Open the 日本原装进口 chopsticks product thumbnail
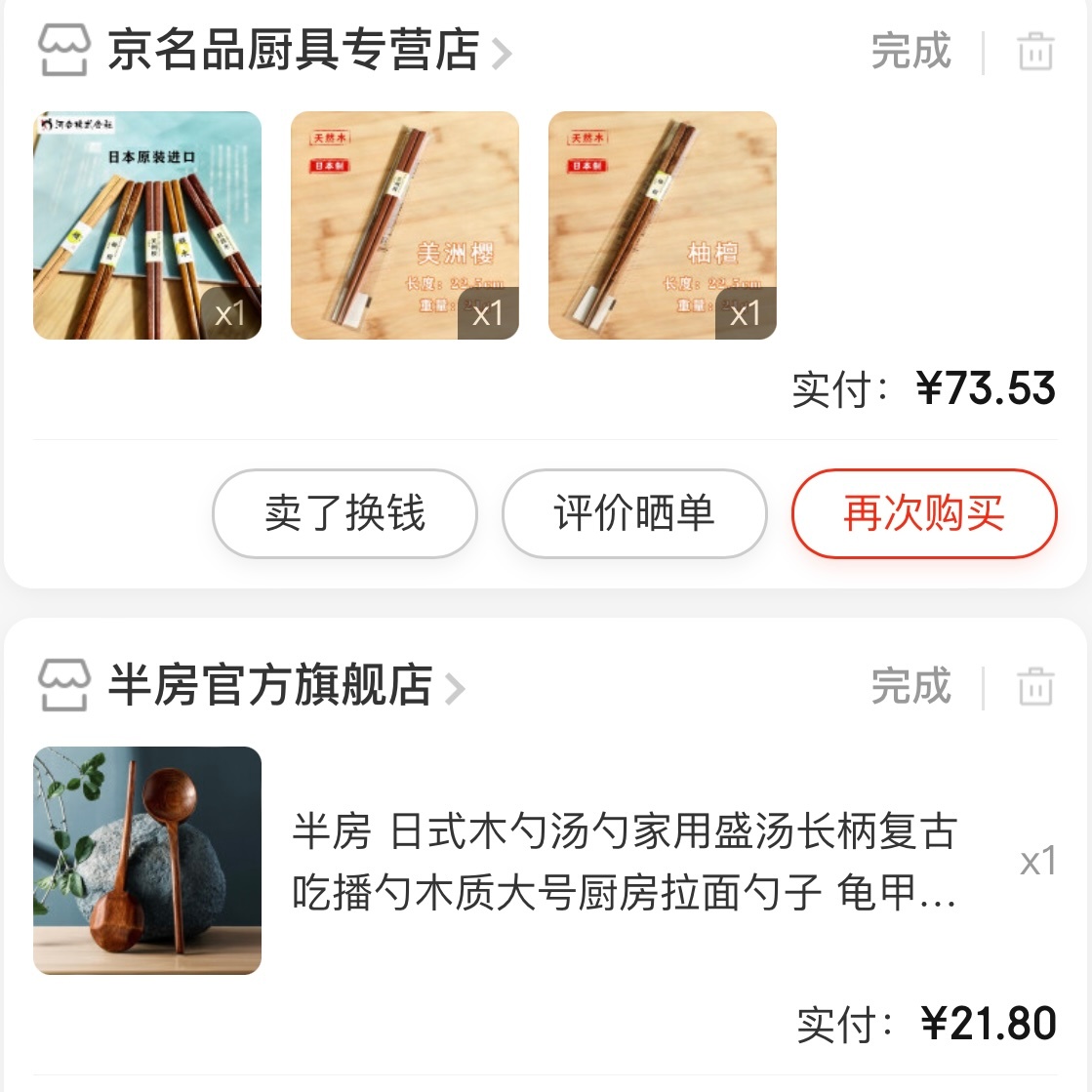 point(147,225)
